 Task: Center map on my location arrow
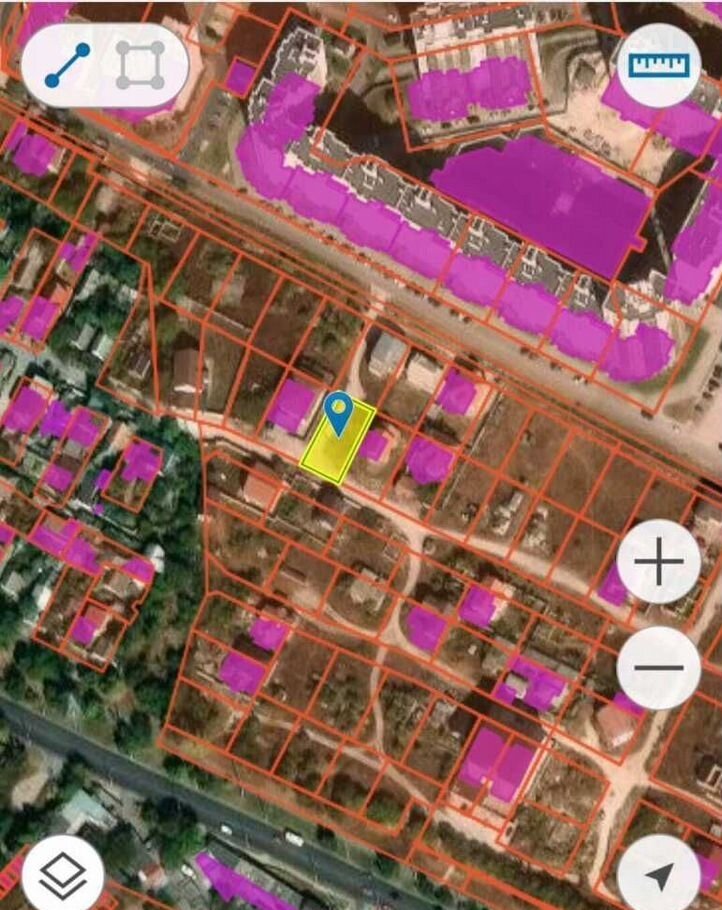click(660, 876)
